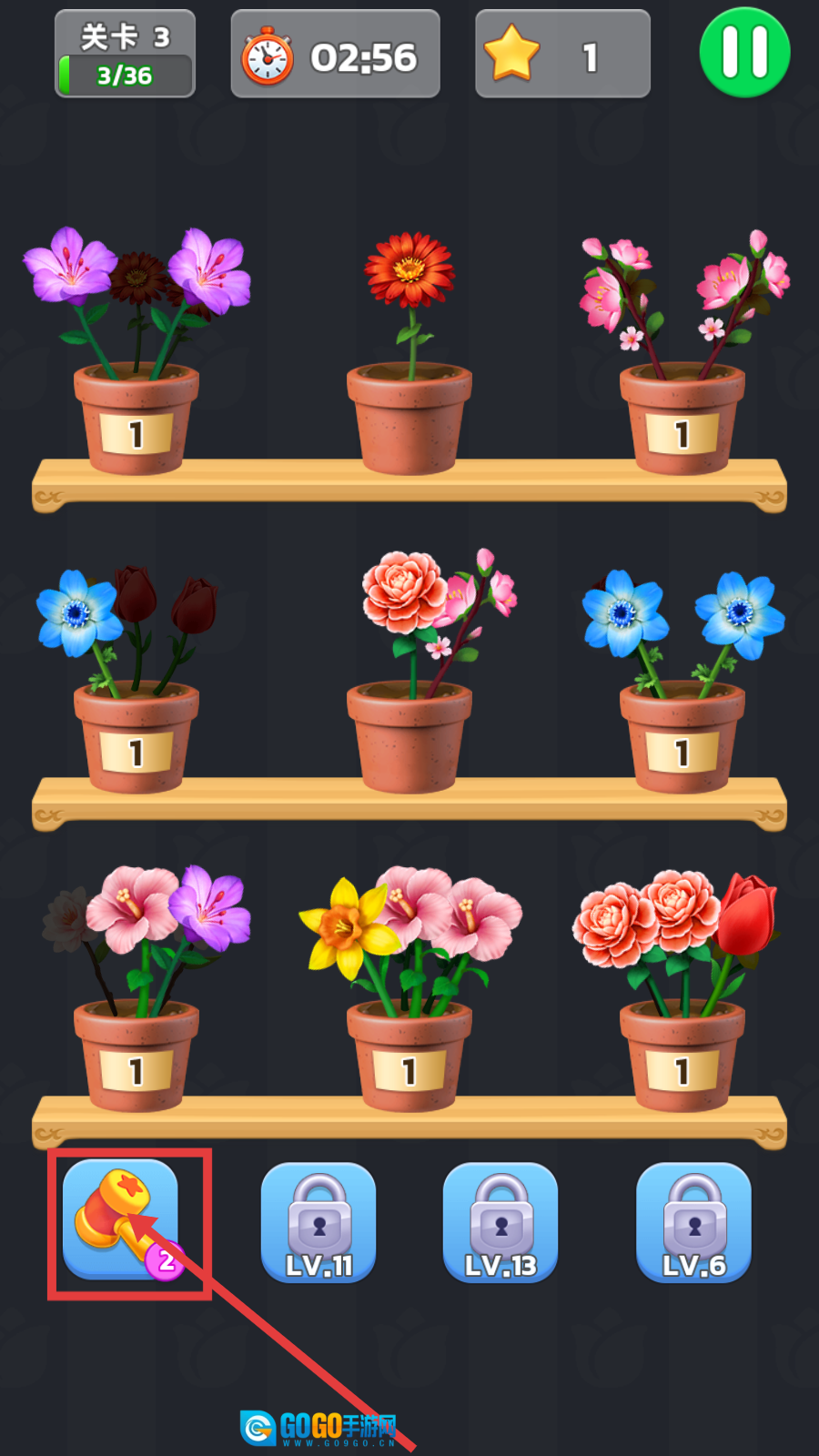Image resolution: width=819 pixels, height=1456 pixels.
Task: Tap the locked LV.13 power-up
Action: click(500, 1223)
